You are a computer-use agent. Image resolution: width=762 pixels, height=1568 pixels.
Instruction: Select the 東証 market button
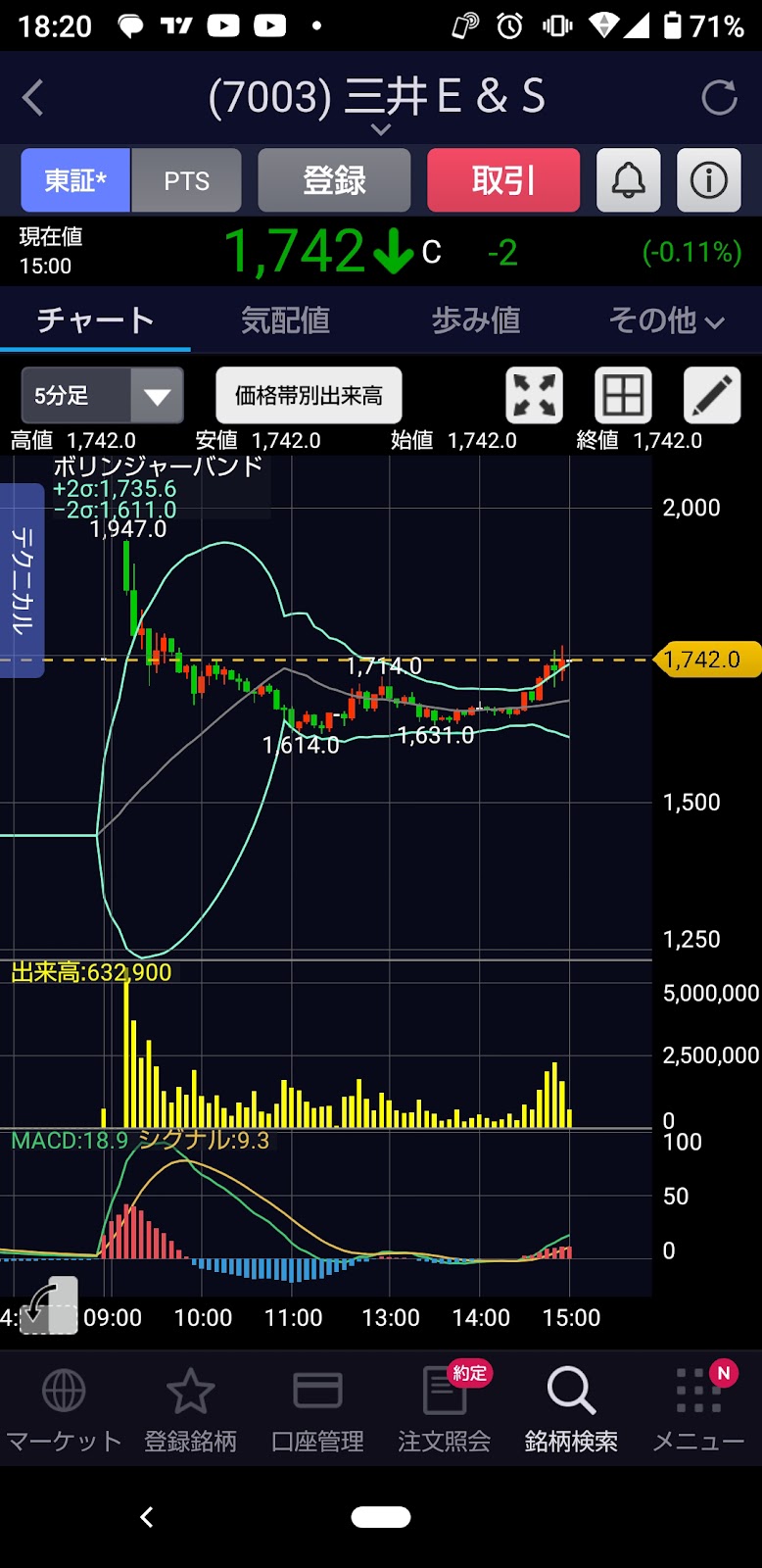[x=75, y=180]
